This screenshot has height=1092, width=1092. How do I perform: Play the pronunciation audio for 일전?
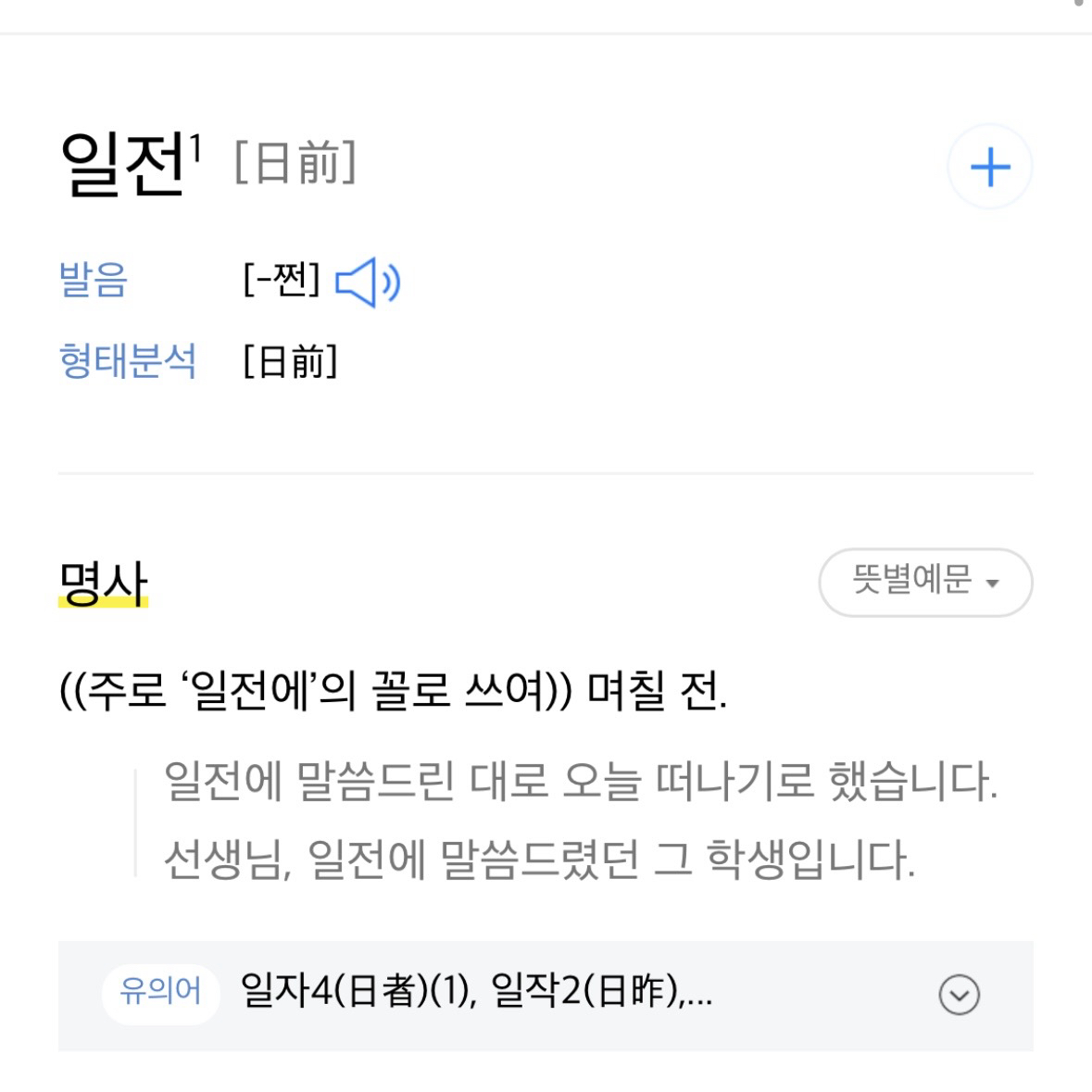coord(367,282)
